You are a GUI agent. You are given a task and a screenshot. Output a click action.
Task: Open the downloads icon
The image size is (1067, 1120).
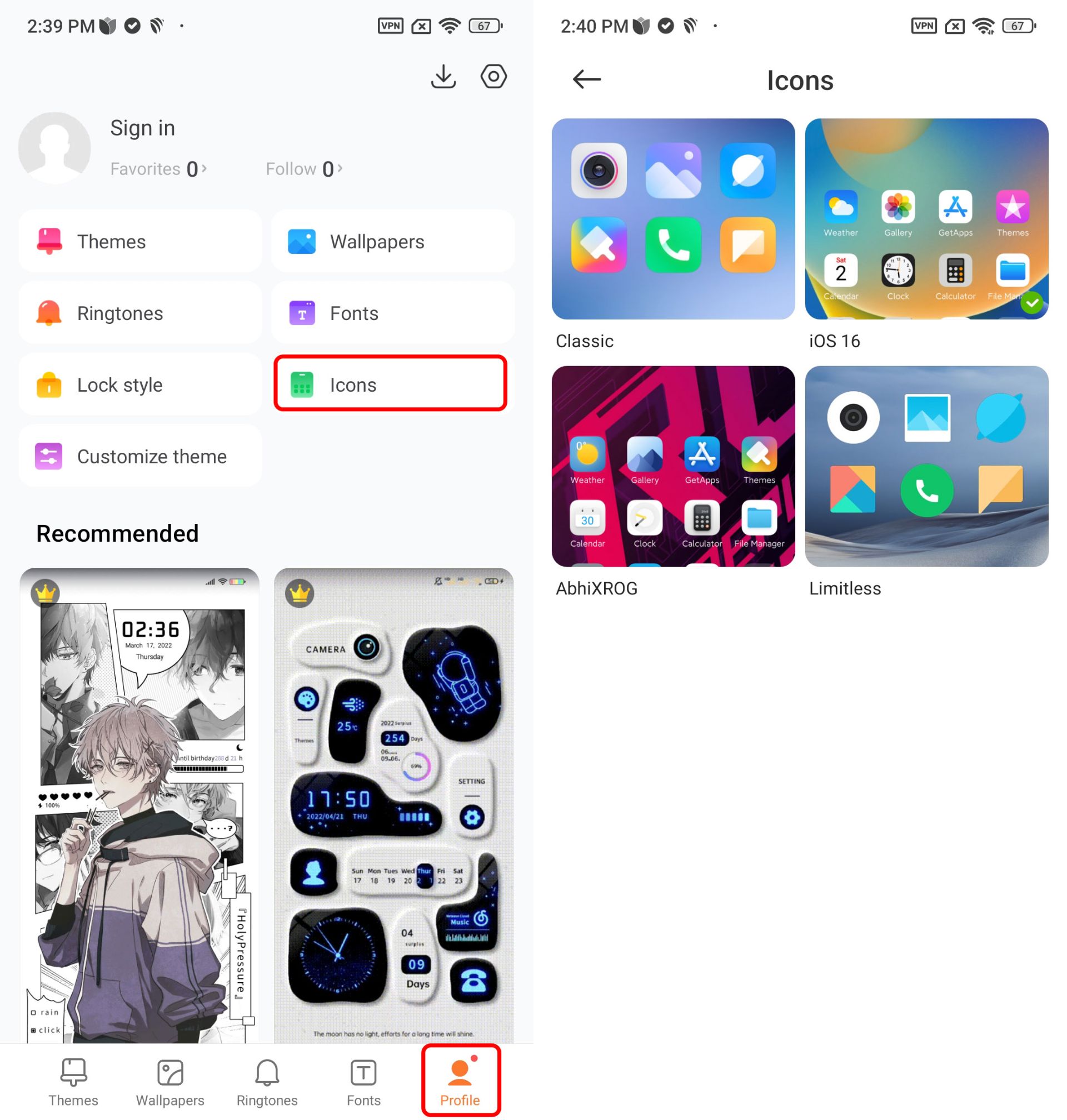coord(443,76)
